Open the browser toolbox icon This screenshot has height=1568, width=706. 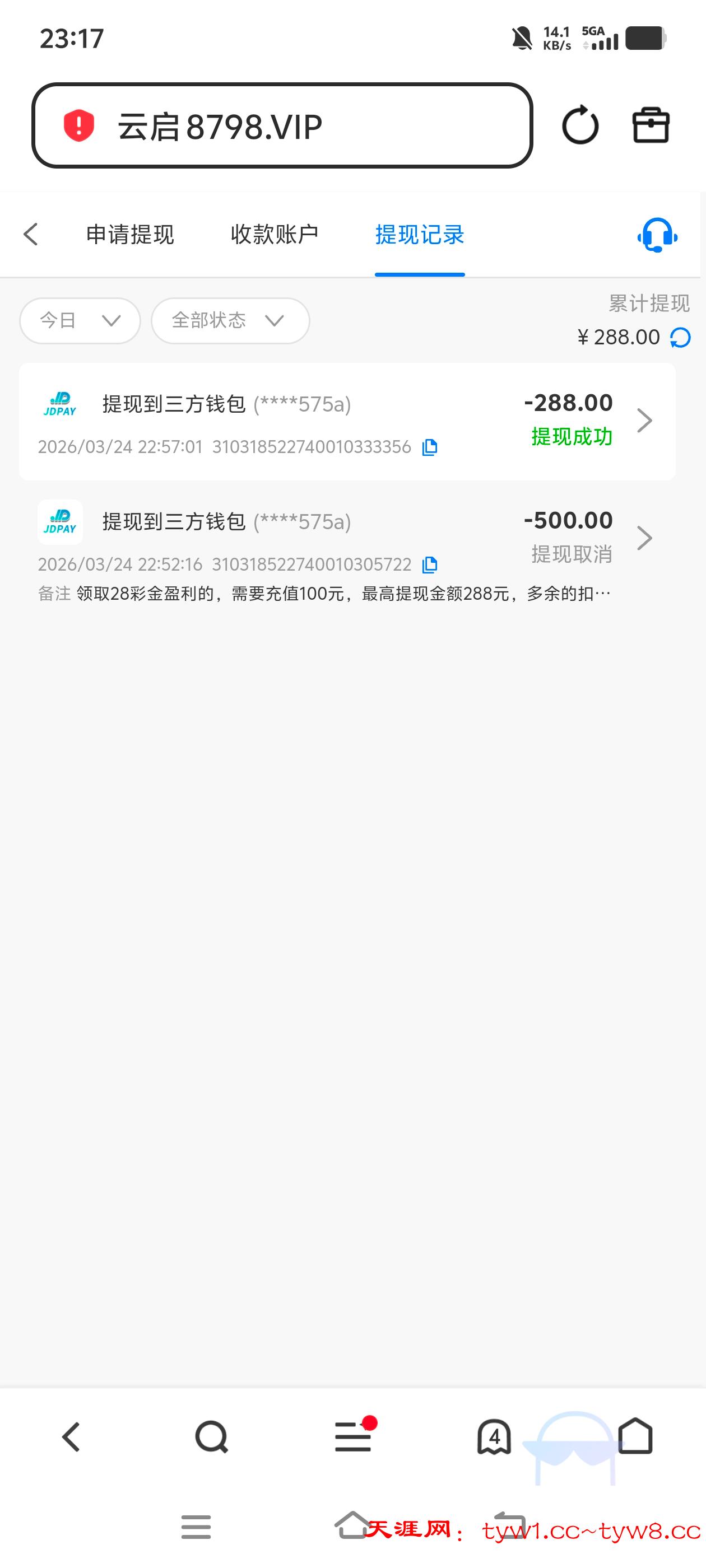(651, 125)
